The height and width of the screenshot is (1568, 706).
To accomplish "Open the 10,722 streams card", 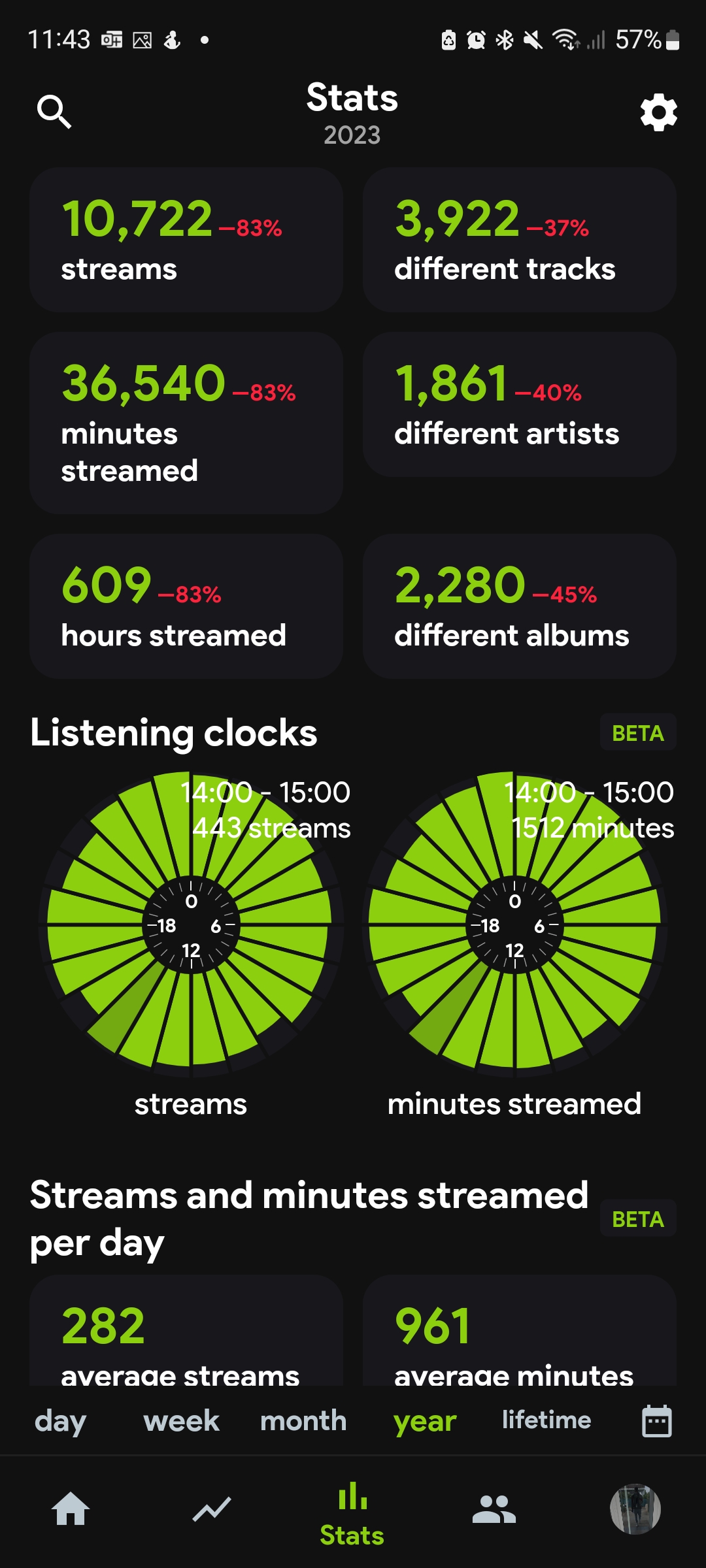I will pos(186,240).
